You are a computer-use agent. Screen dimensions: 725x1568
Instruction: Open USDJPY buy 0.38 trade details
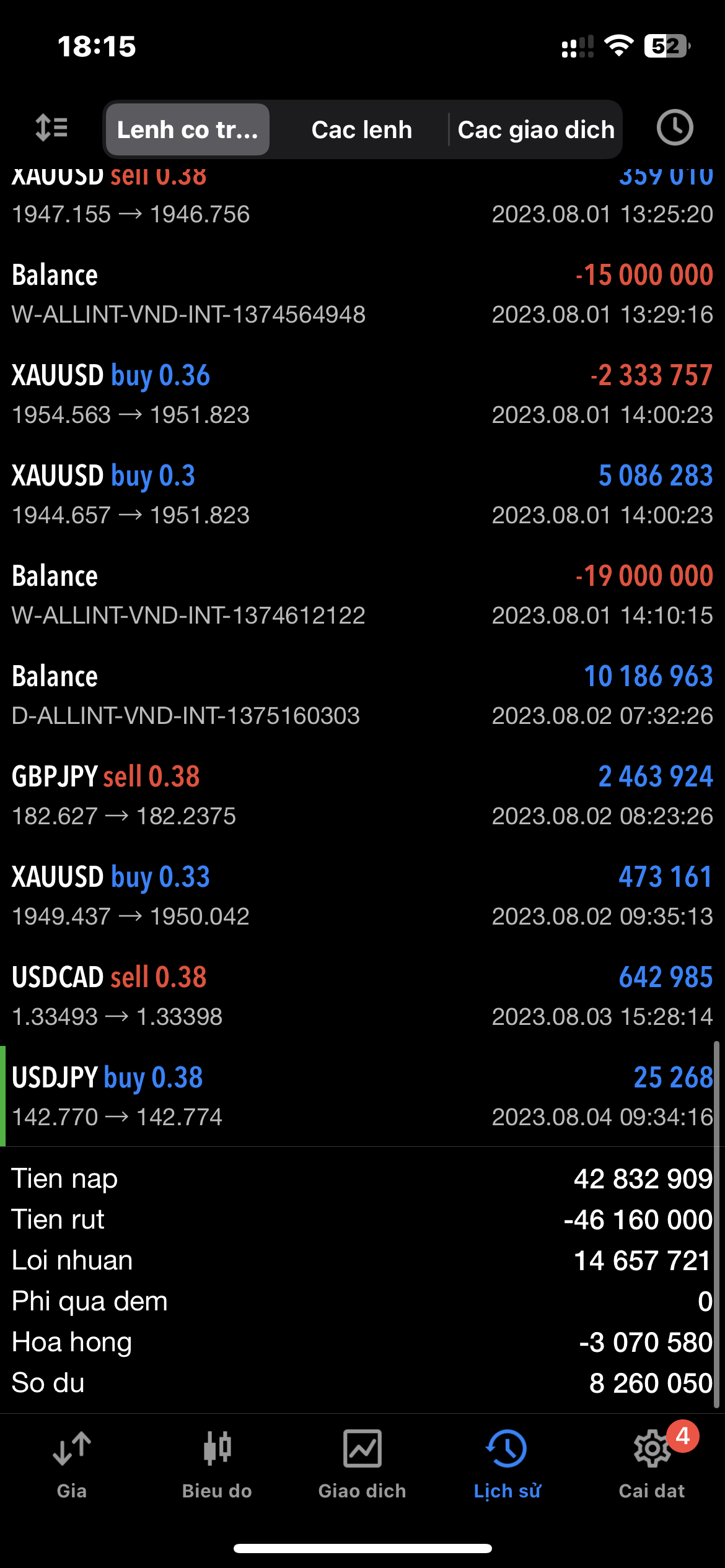click(x=362, y=1096)
